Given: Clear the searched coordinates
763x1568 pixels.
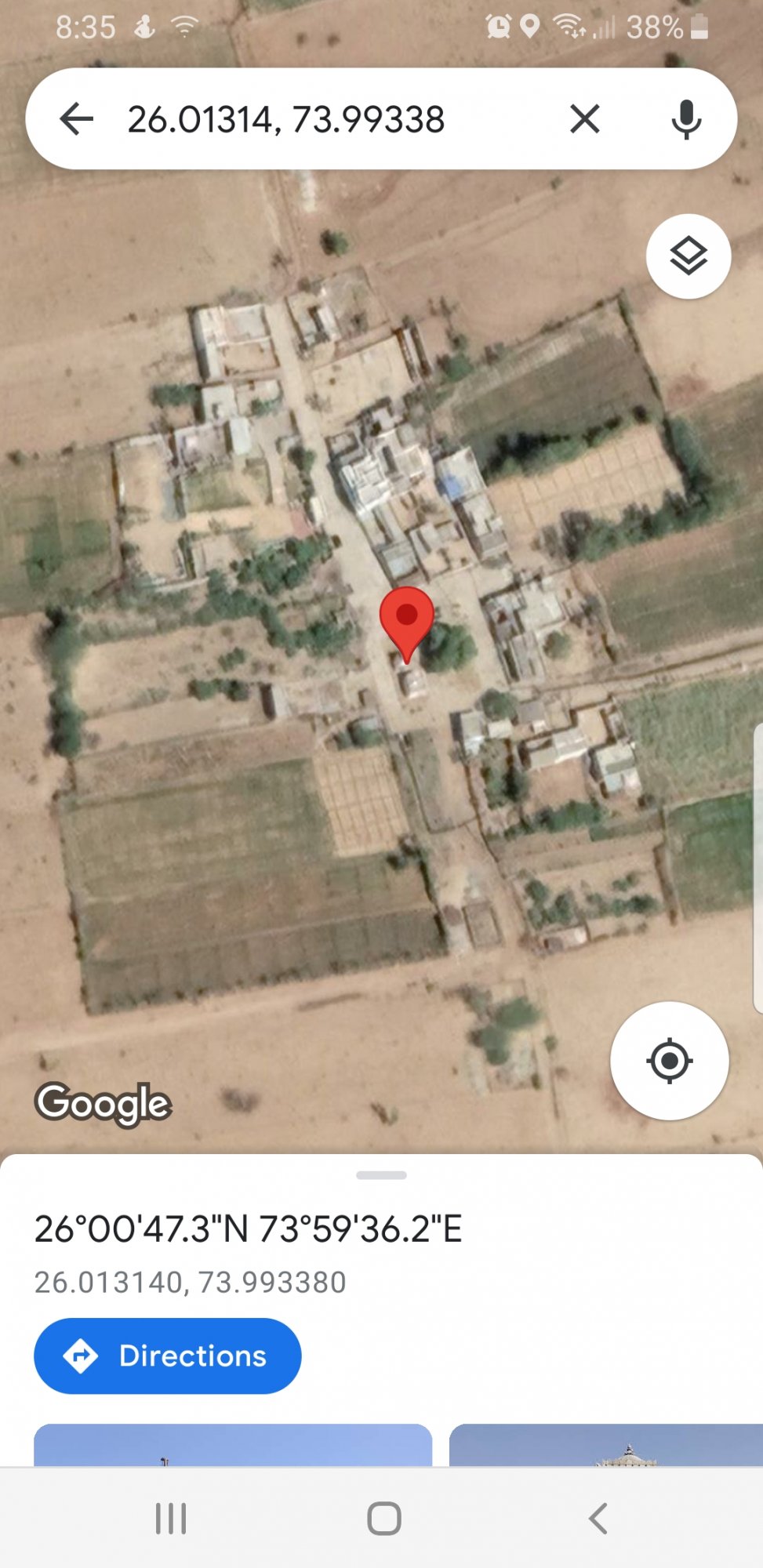Looking at the screenshot, I should pyautogui.click(x=584, y=119).
